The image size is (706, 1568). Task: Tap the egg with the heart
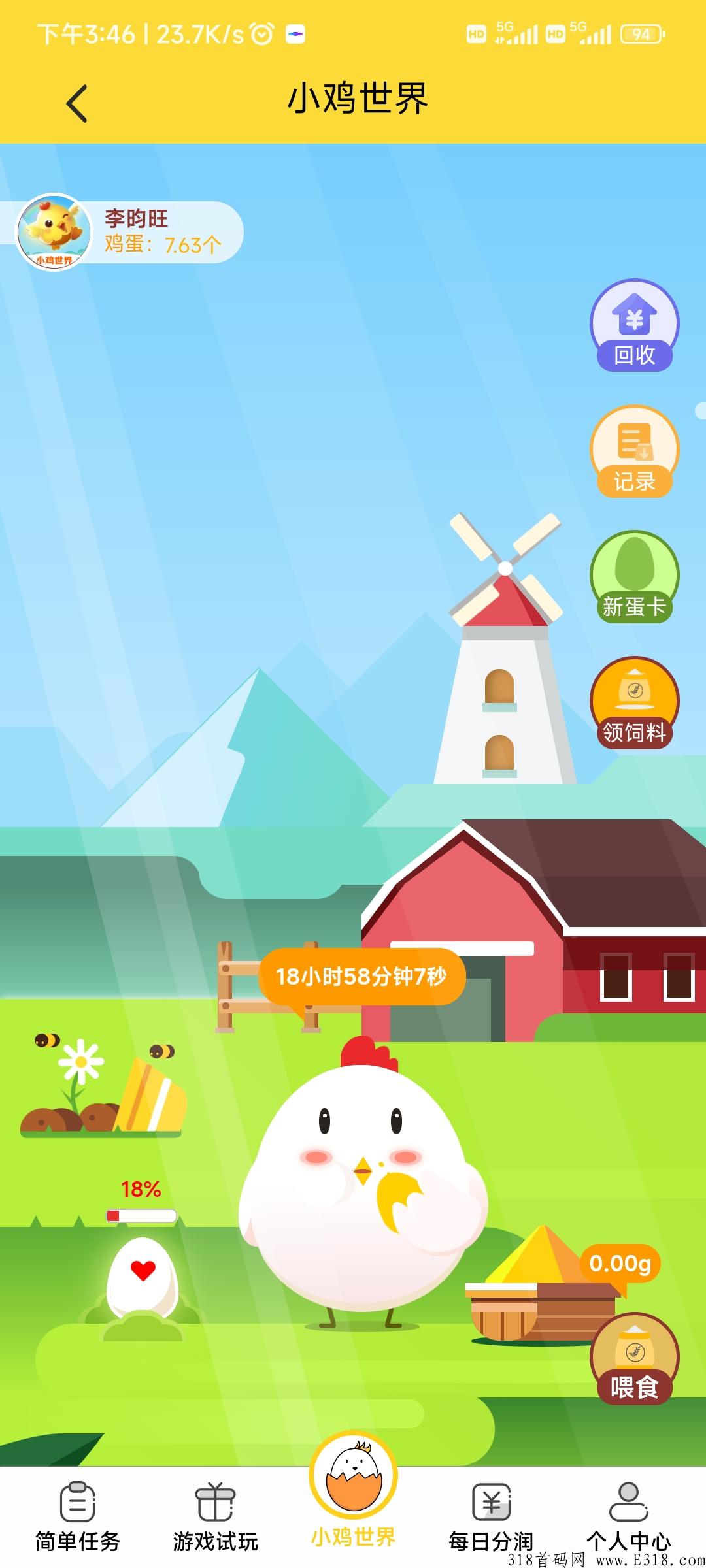[x=143, y=1277]
